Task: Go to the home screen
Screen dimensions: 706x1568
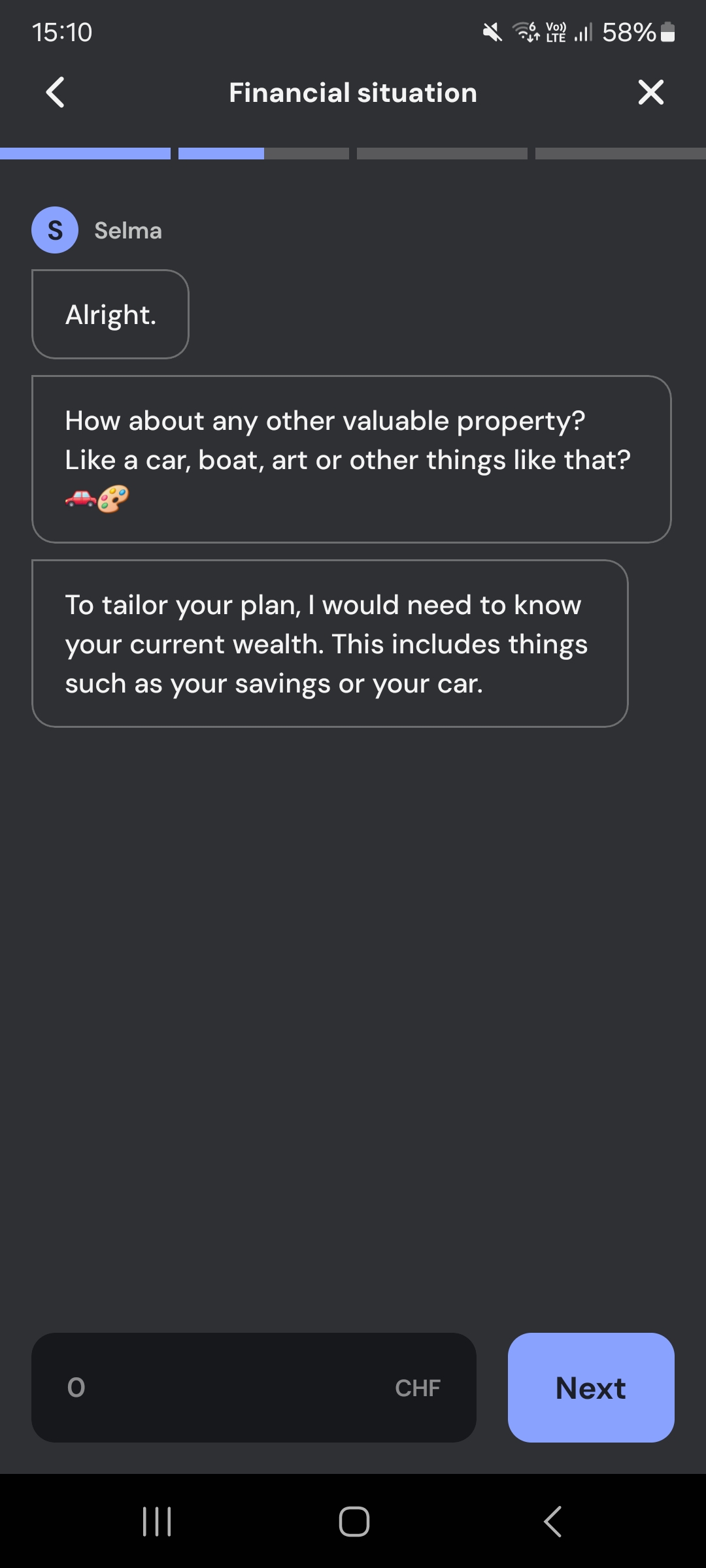Action: 354,1521
